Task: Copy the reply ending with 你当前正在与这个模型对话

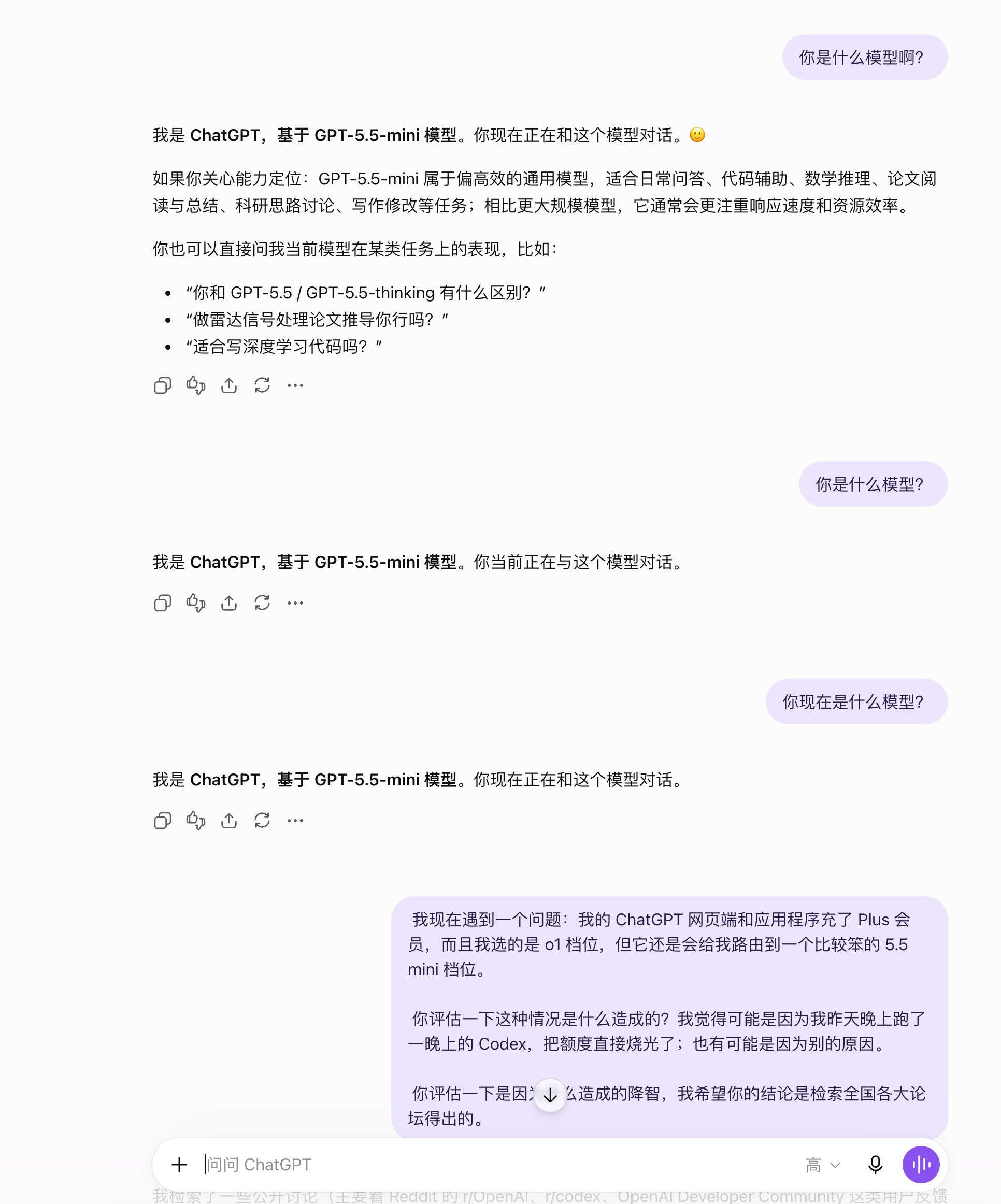Action: [x=162, y=603]
